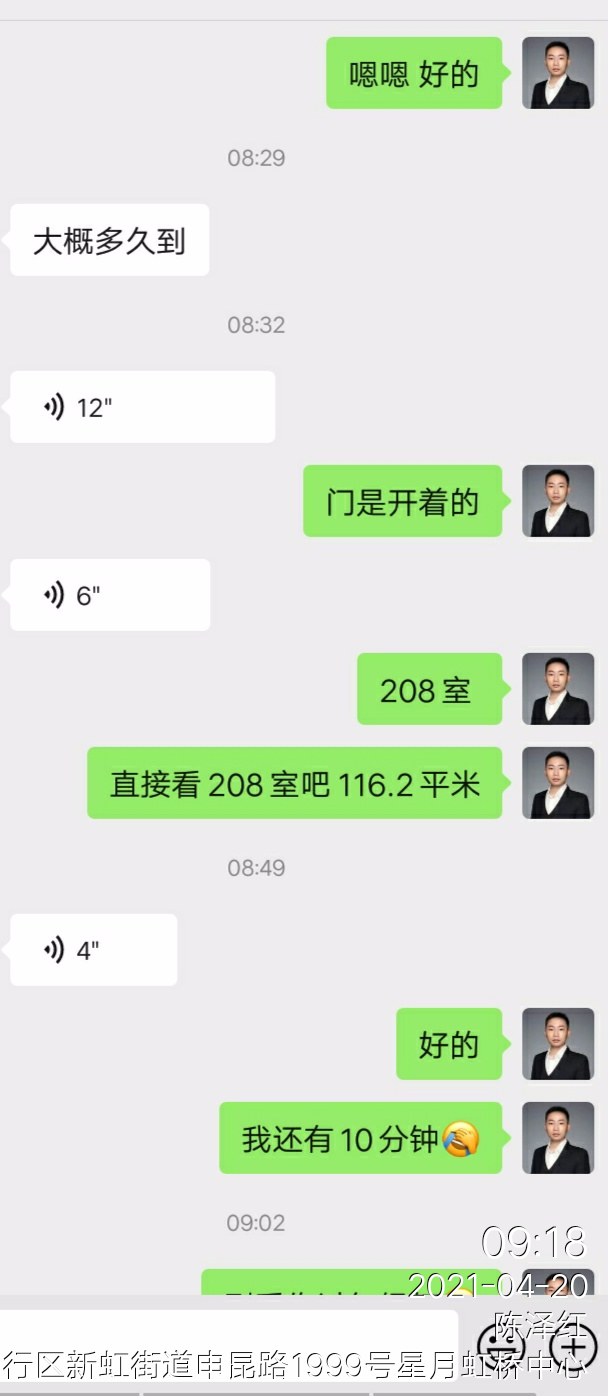Play the 4-second voice message
Screen dimensions: 608x1396
click(x=93, y=950)
